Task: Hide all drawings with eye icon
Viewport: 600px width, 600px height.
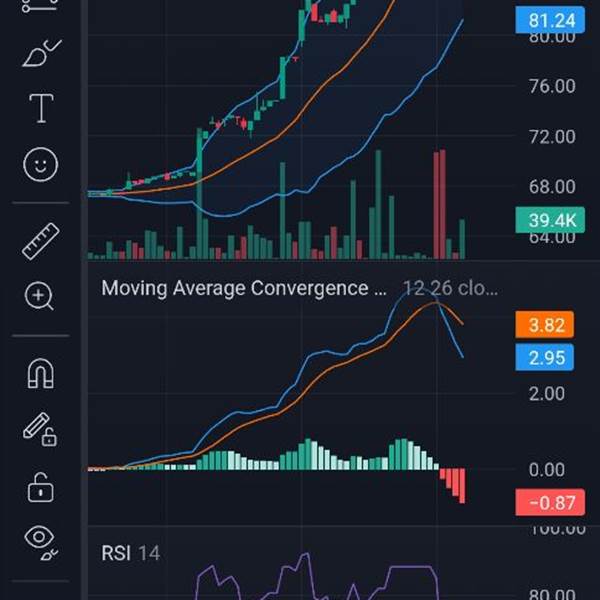Action: [40, 541]
